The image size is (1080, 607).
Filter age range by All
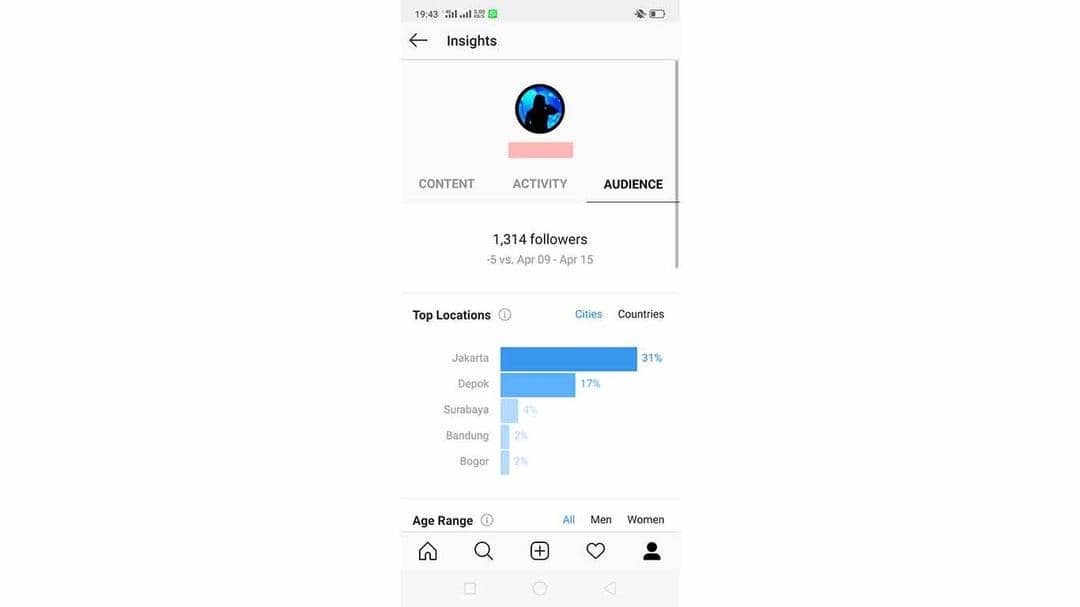click(568, 520)
